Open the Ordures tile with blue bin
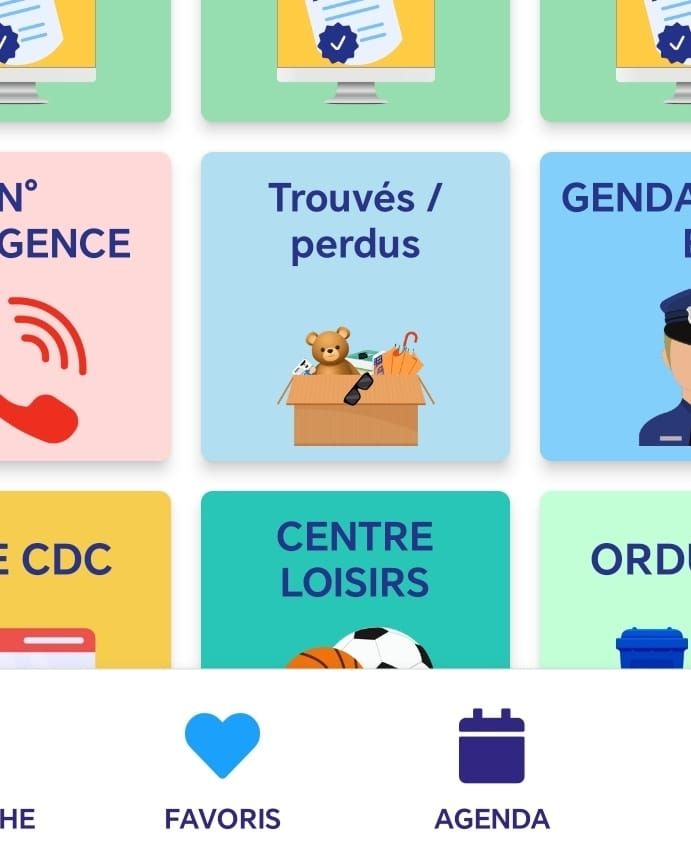 pyautogui.click(x=615, y=580)
